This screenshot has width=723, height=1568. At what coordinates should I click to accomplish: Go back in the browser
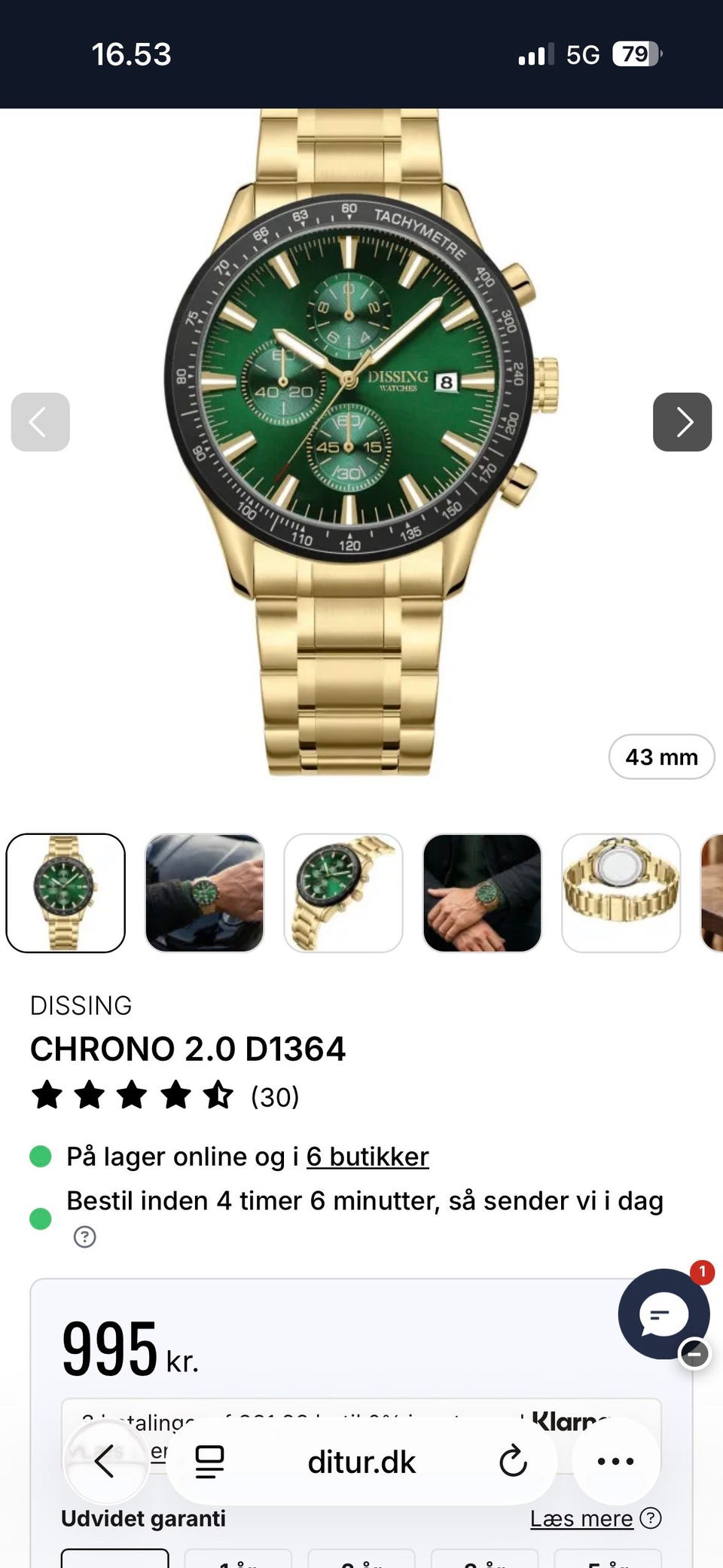tap(105, 1461)
